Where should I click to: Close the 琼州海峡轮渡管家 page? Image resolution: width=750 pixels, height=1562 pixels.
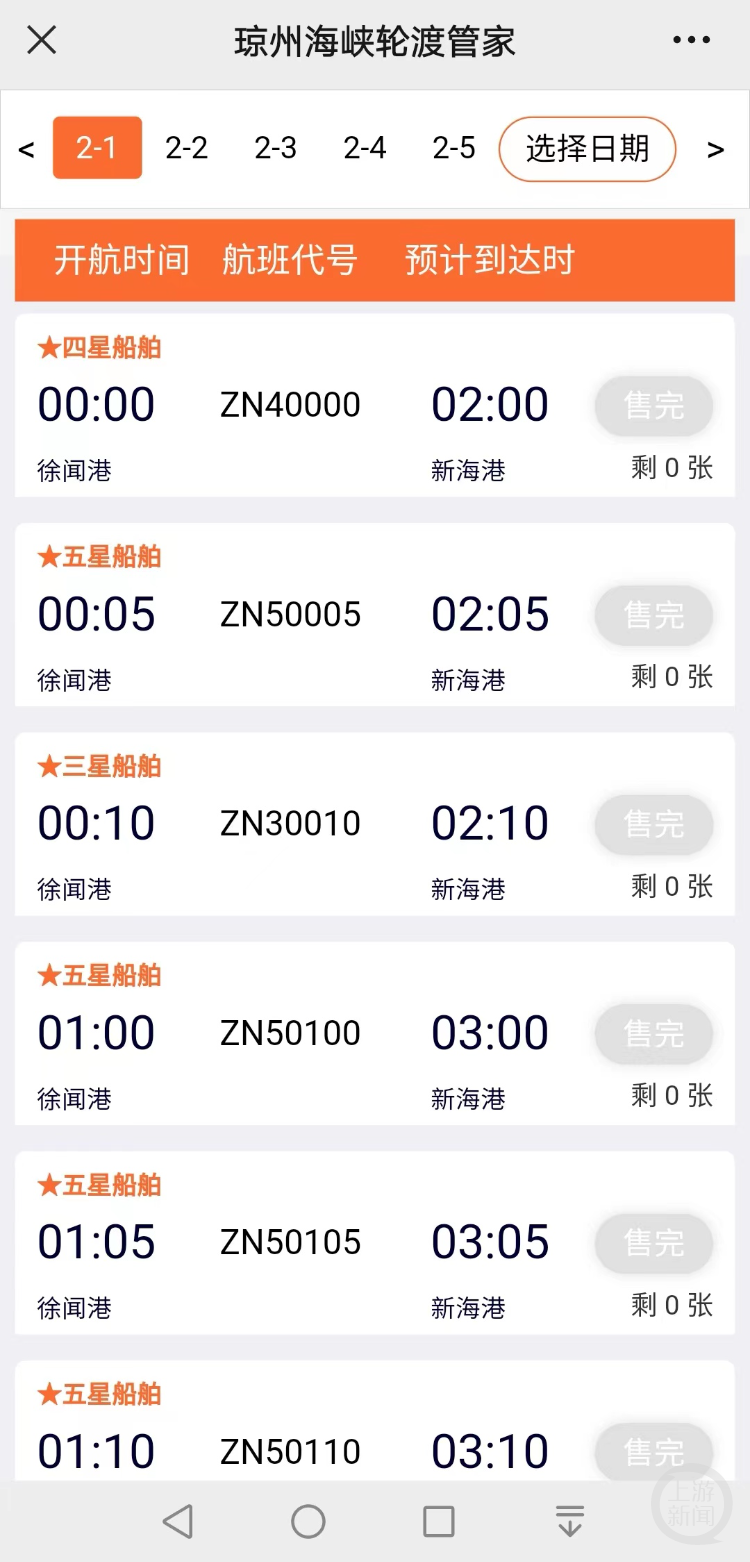[41, 41]
